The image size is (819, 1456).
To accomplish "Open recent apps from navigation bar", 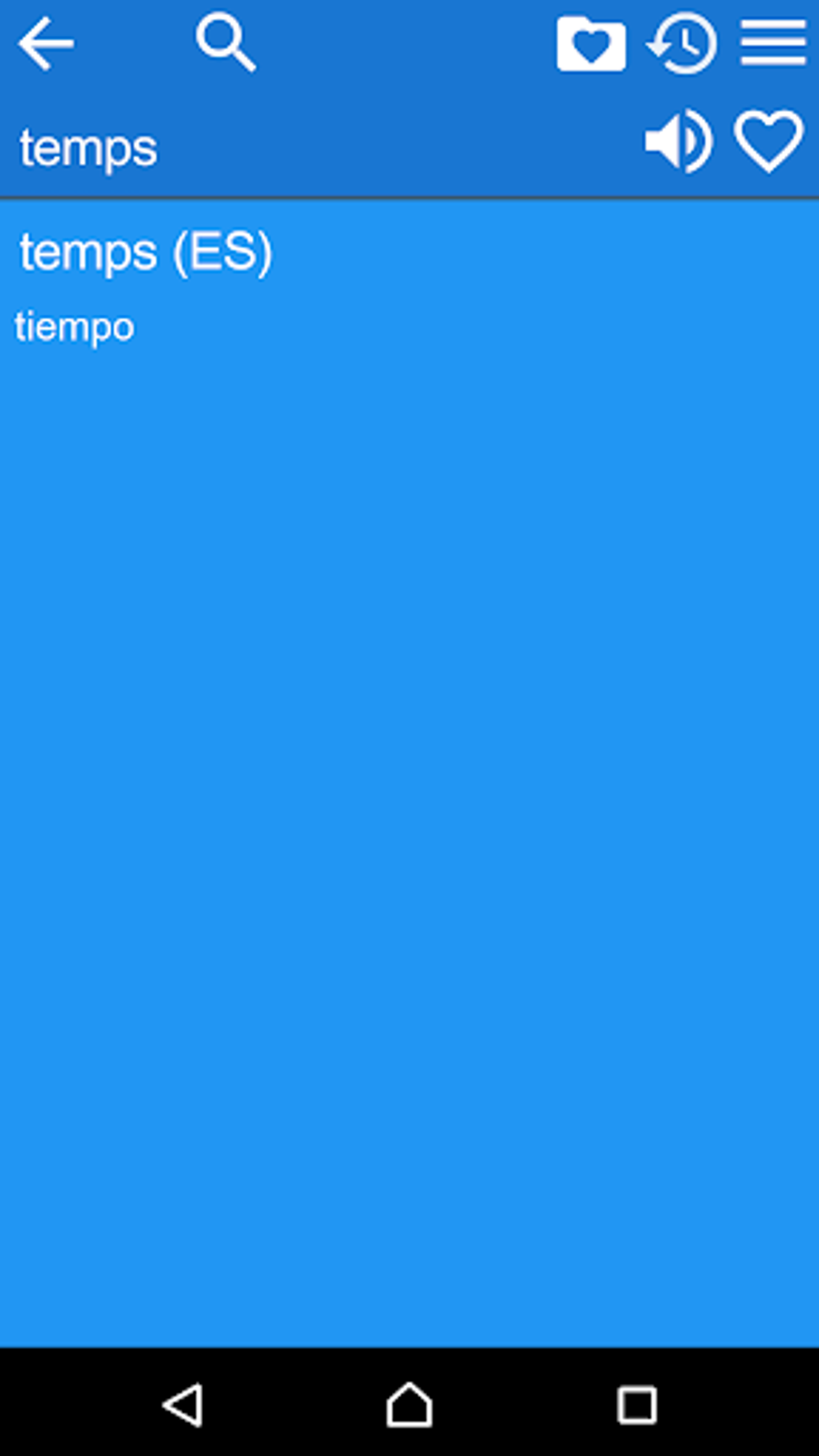I will click(x=637, y=1405).
